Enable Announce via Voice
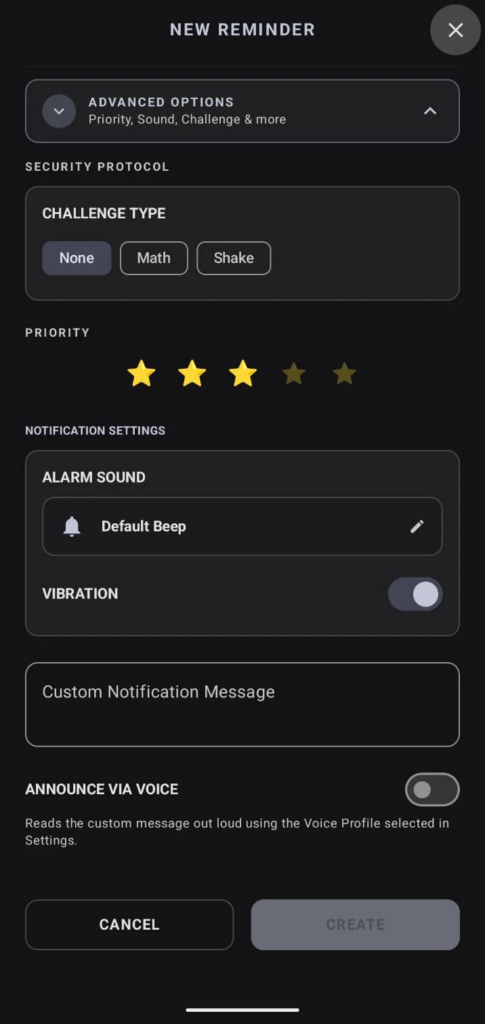 pyautogui.click(x=432, y=790)
